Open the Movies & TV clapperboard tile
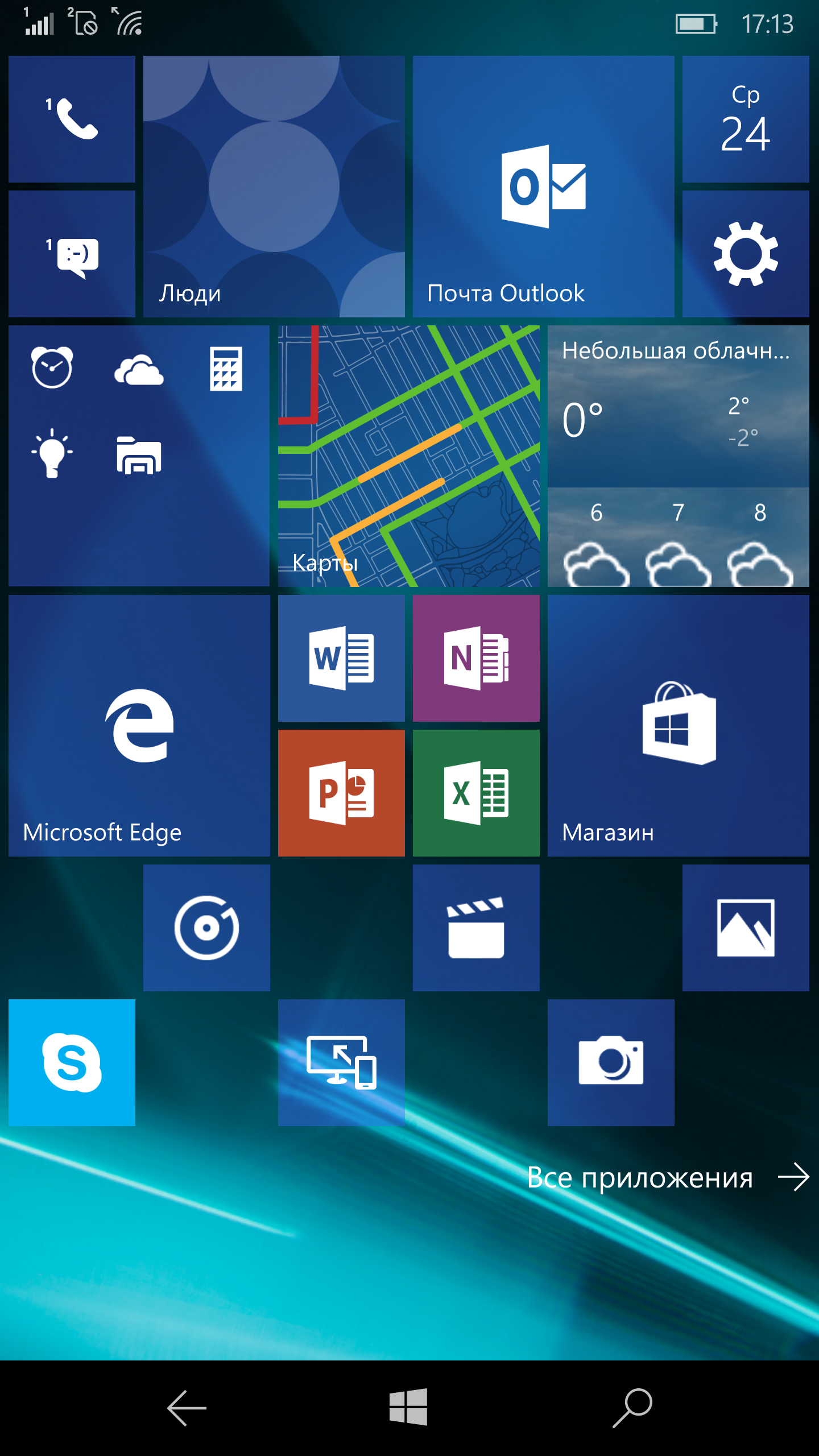The width and height of the screenshot is (819, 1456). pyautogui.click(x=476, y=928)
